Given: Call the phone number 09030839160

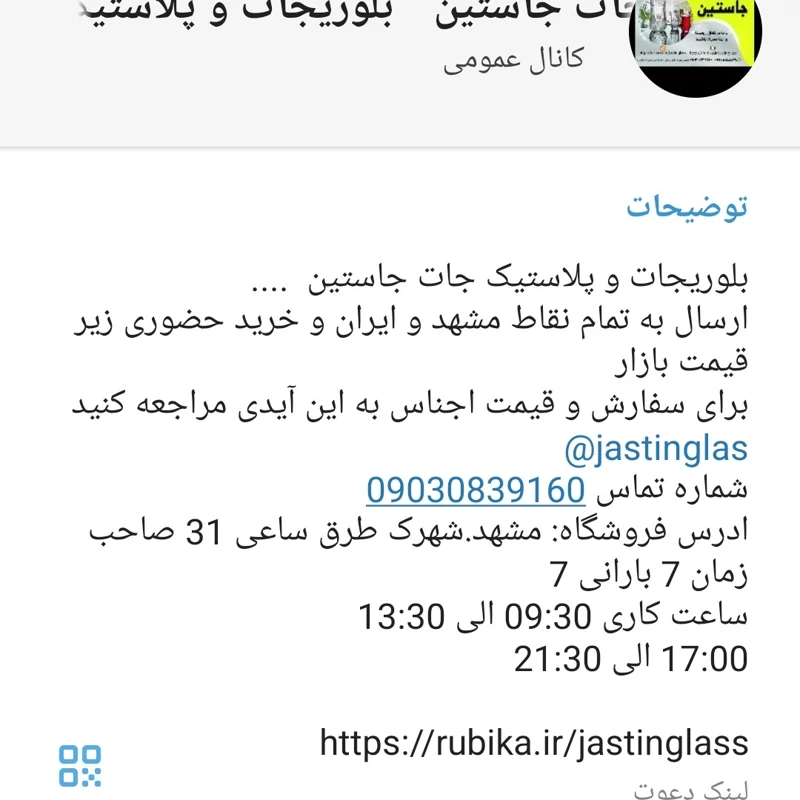Looking at the screenshot, I should click(475, 490).
